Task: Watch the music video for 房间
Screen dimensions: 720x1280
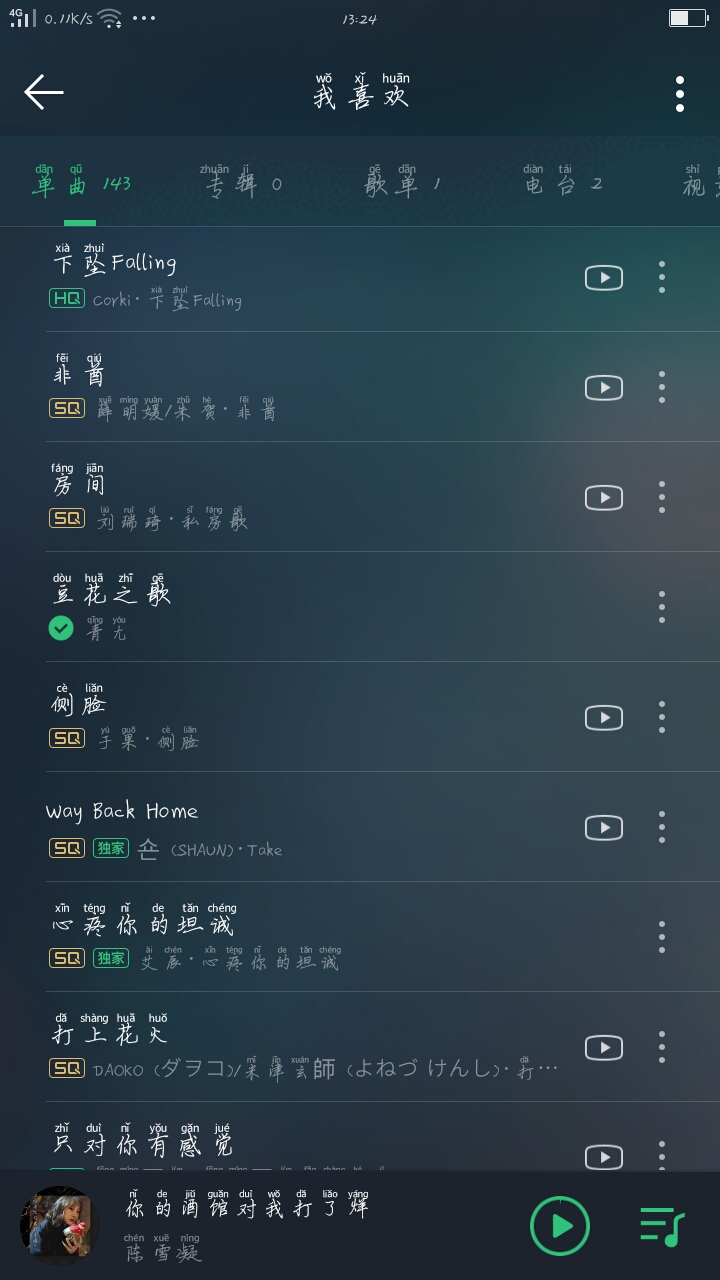Action: (x=604, y=498)
